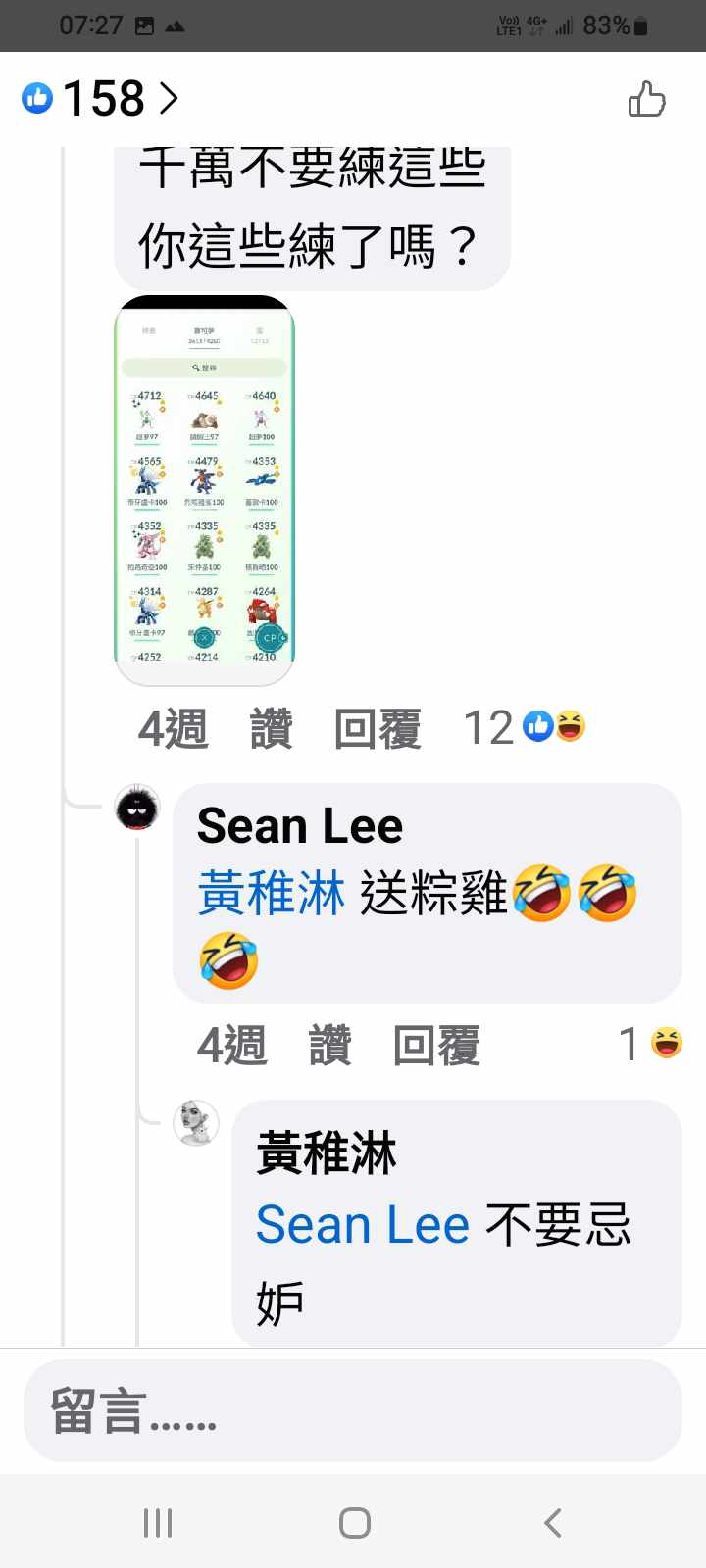Open tagged Sean Lee in 黃稚淋's reply
Screen dimensions: 706x1568
click(x=363, y=1225)
